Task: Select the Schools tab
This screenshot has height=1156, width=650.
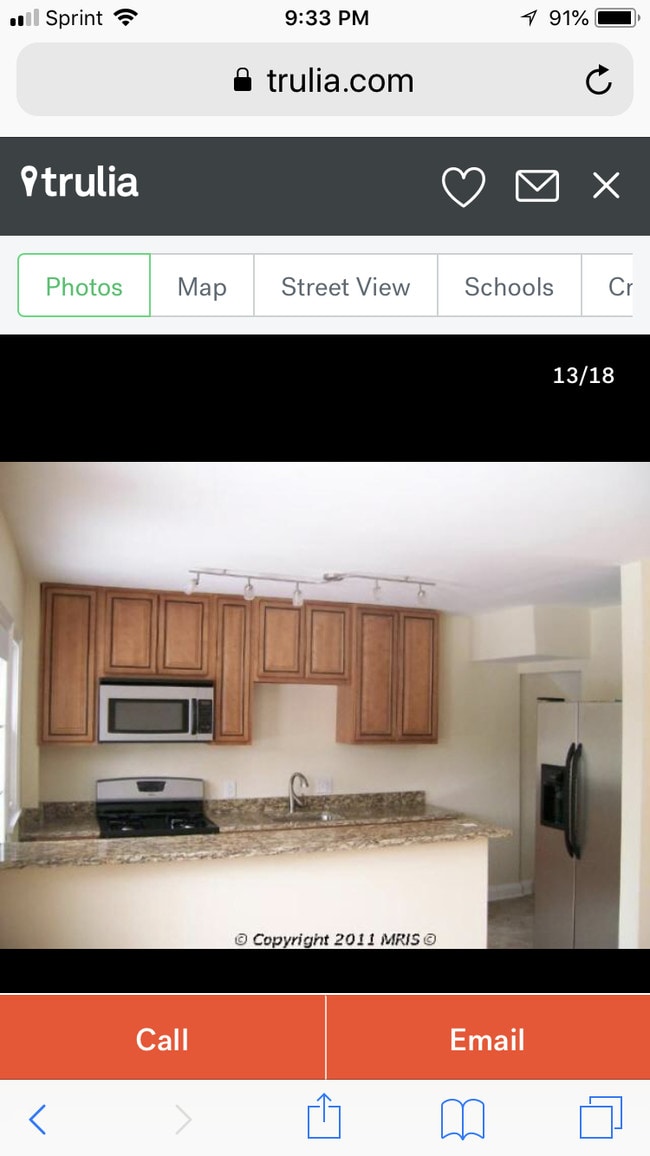Action: coord(509,287)
